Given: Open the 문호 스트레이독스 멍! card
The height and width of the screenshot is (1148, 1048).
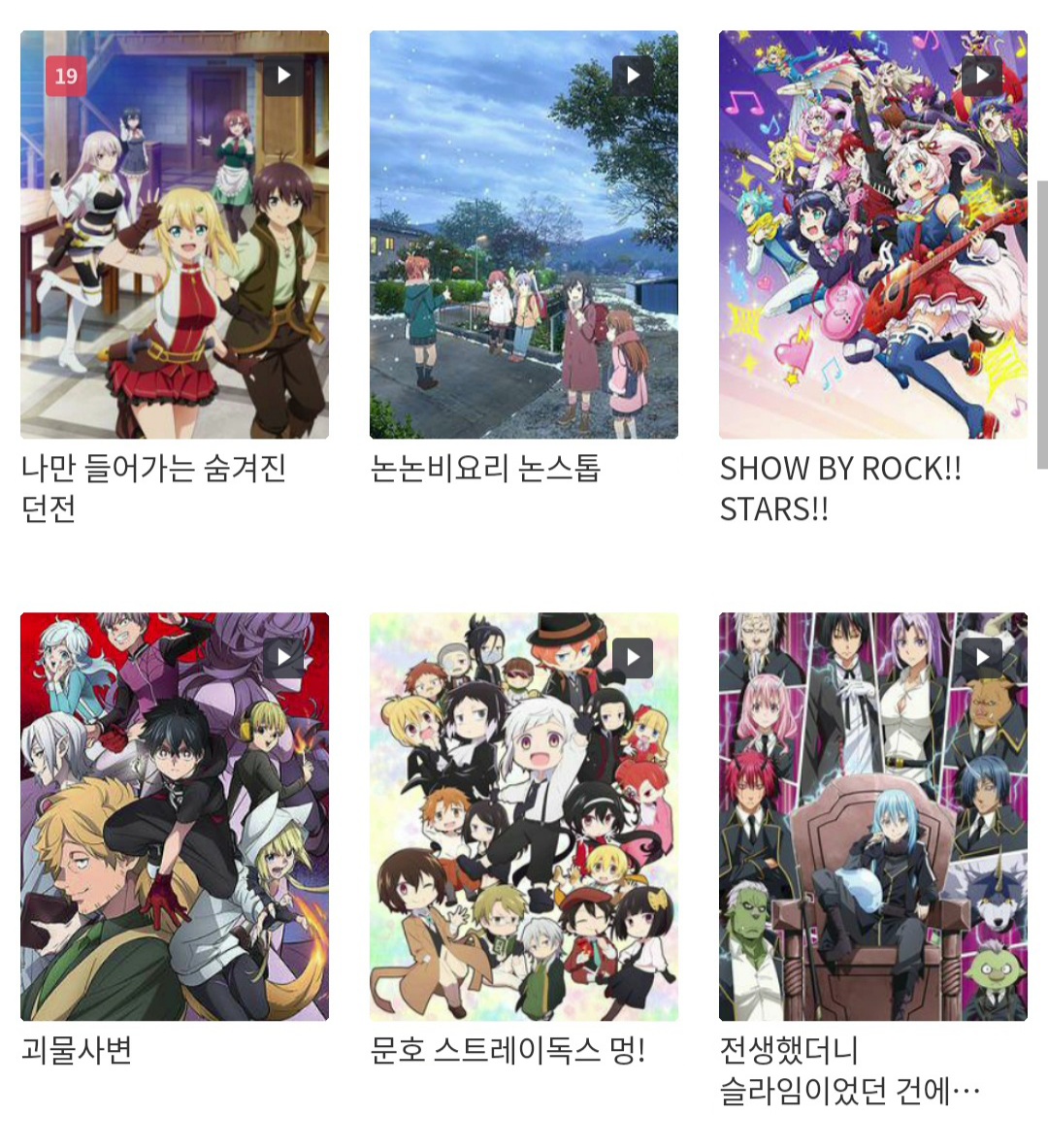Looking at the screenshot, I should click(x=524, y=817).
